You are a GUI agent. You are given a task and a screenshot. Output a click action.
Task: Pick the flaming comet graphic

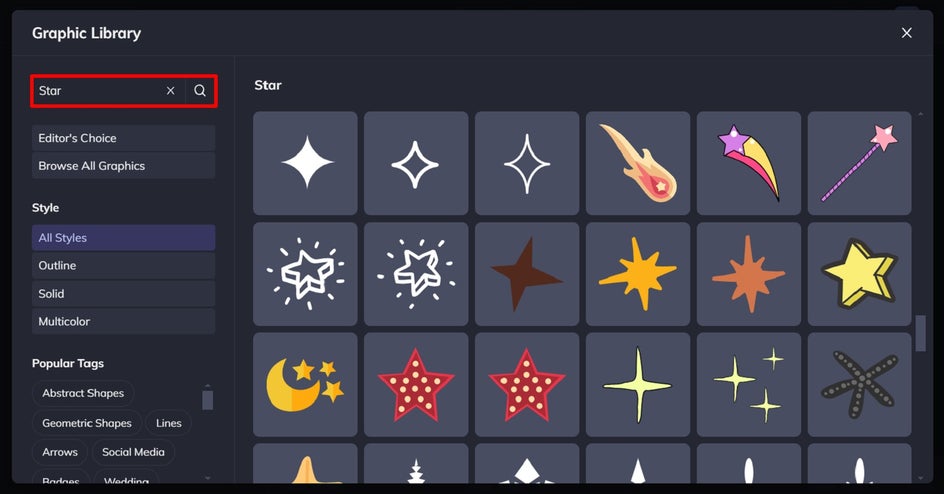(x=638, y=163)
